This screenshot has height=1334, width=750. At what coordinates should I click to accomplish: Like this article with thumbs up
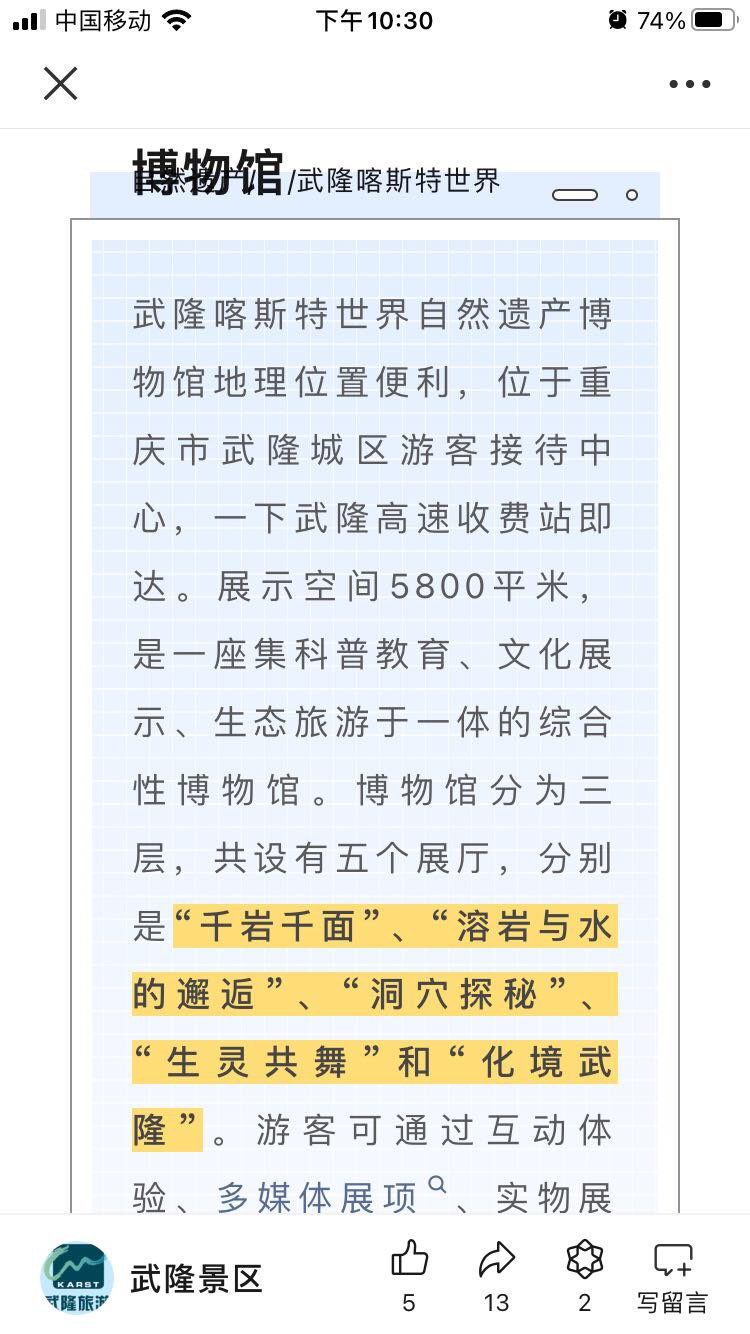[x=409, y=1274]
